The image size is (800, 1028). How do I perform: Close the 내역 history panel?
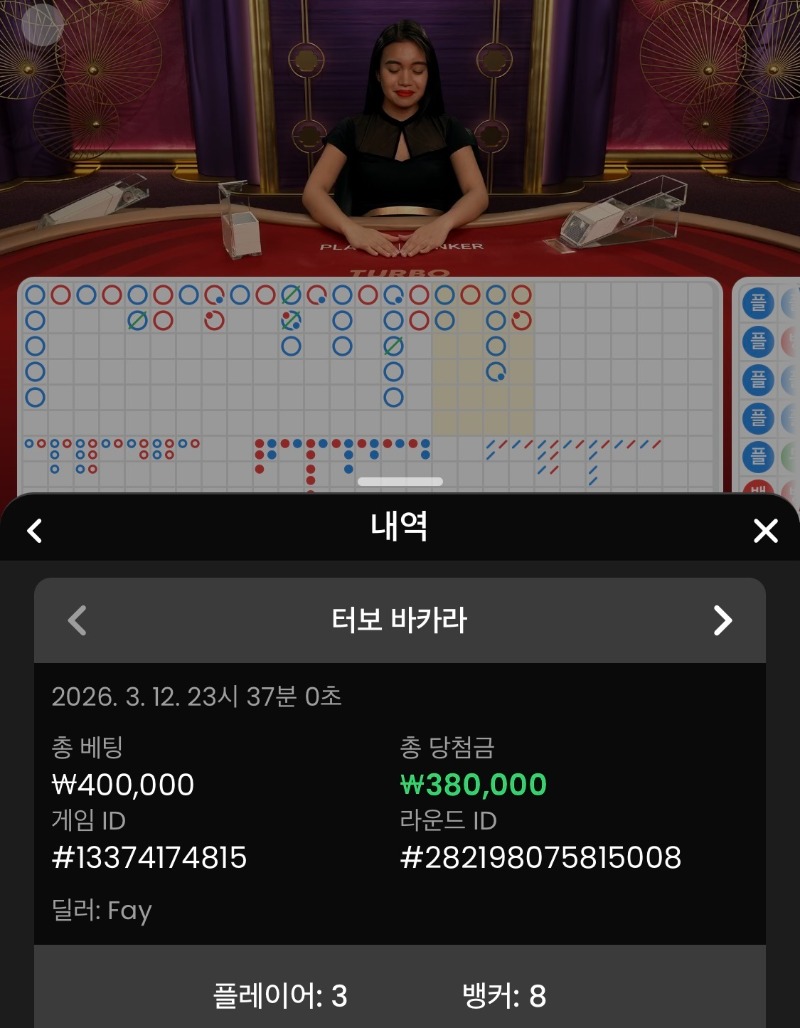(765, 530)
